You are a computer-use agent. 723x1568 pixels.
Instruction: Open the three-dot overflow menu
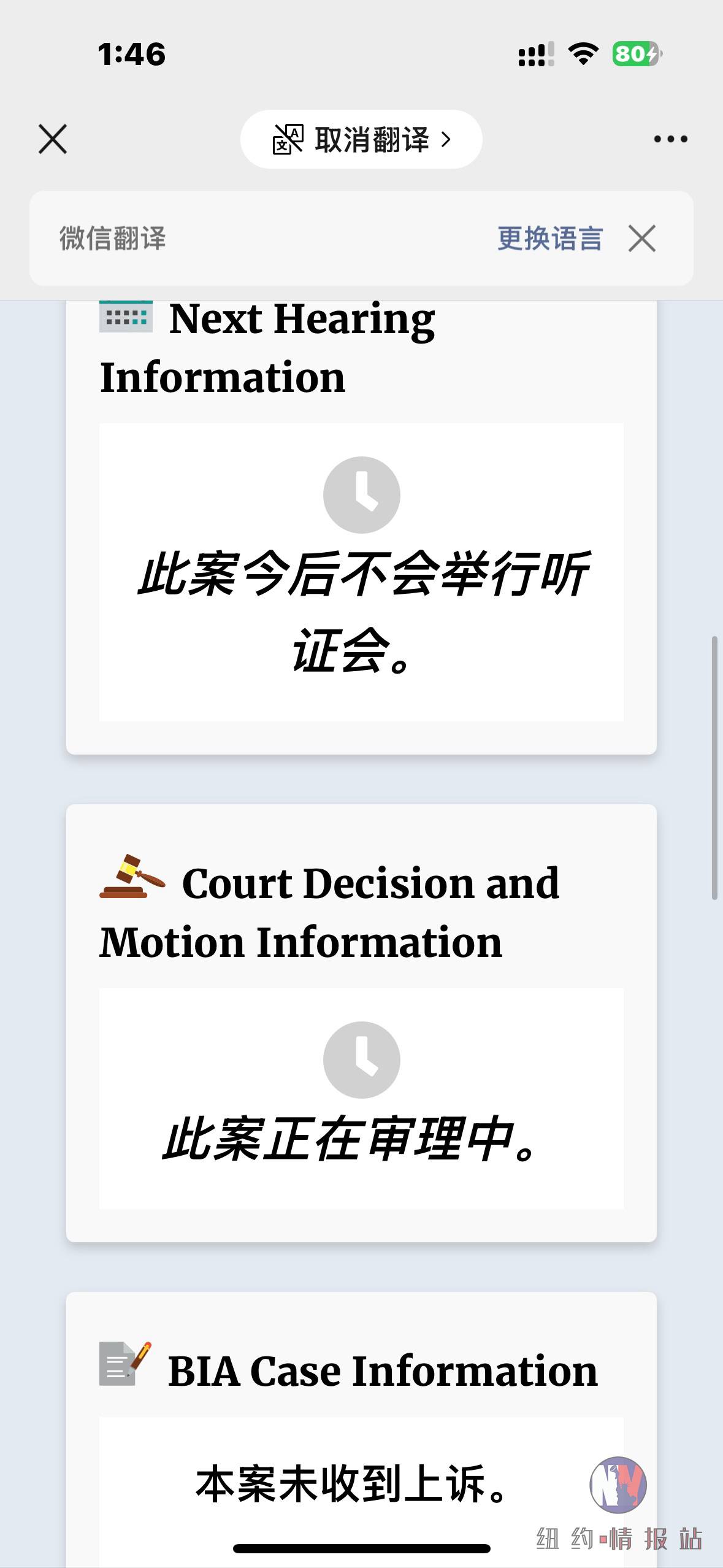[670, 139]
